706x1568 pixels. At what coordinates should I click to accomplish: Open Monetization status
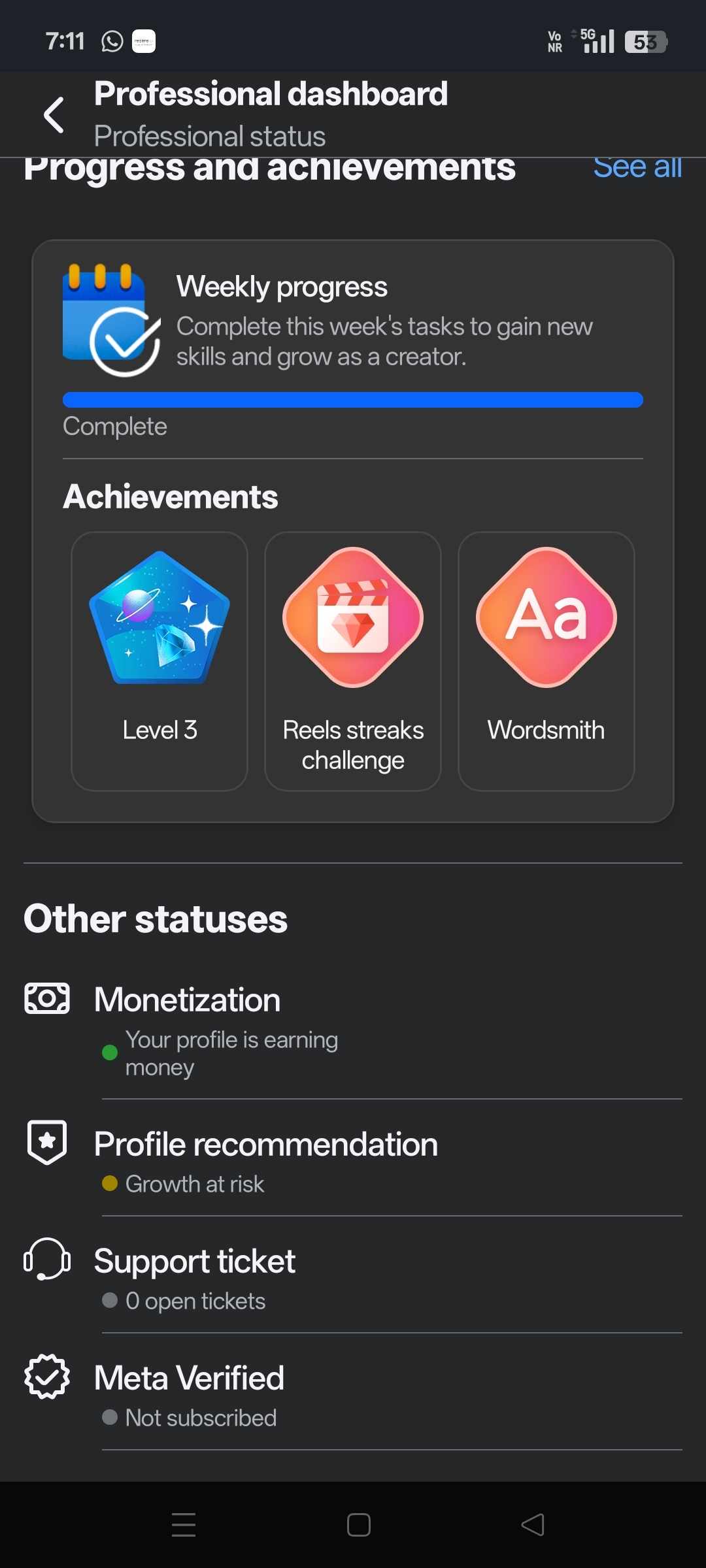tap(353, 1029)
